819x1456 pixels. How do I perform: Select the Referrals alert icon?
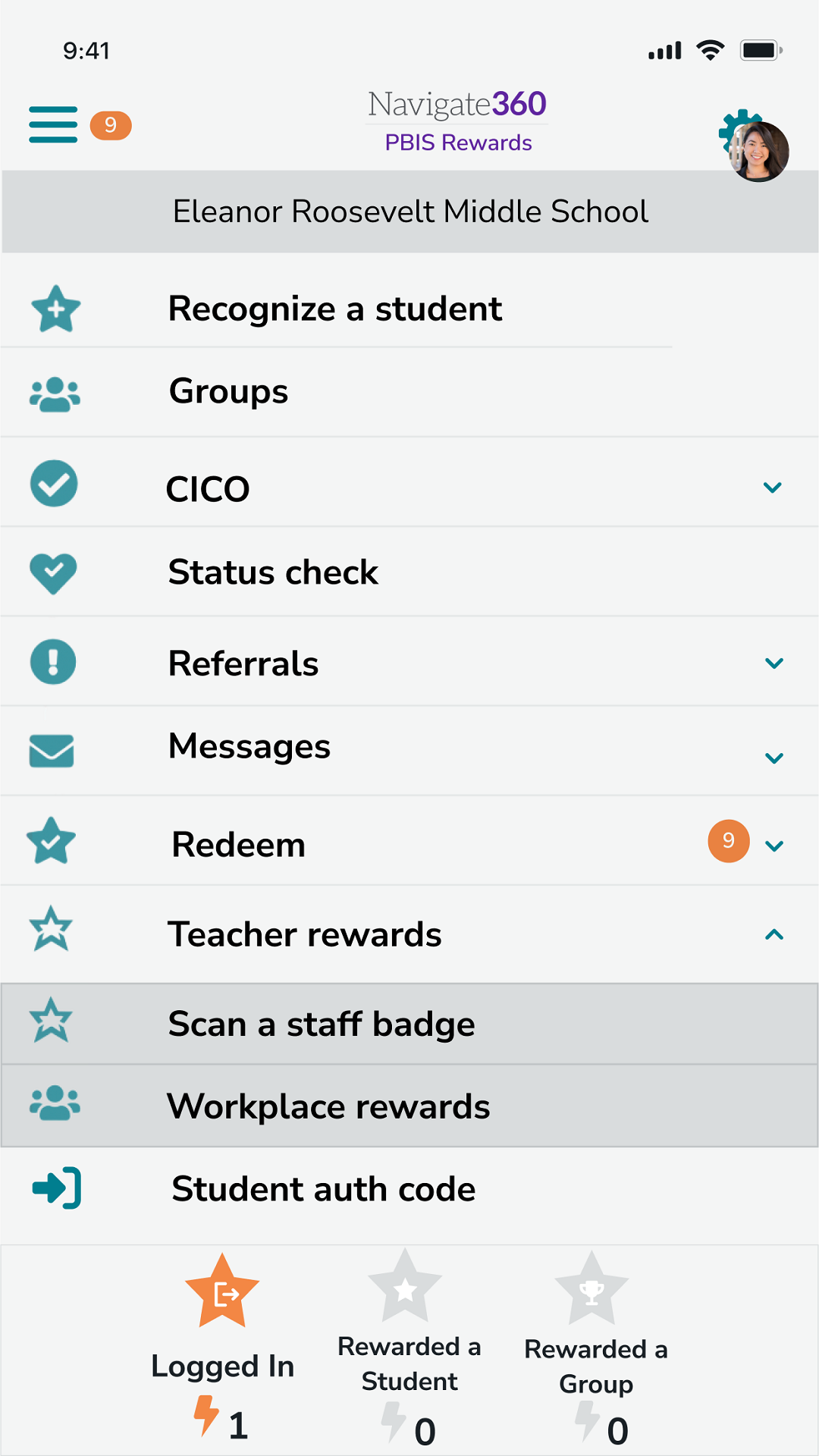52,661
